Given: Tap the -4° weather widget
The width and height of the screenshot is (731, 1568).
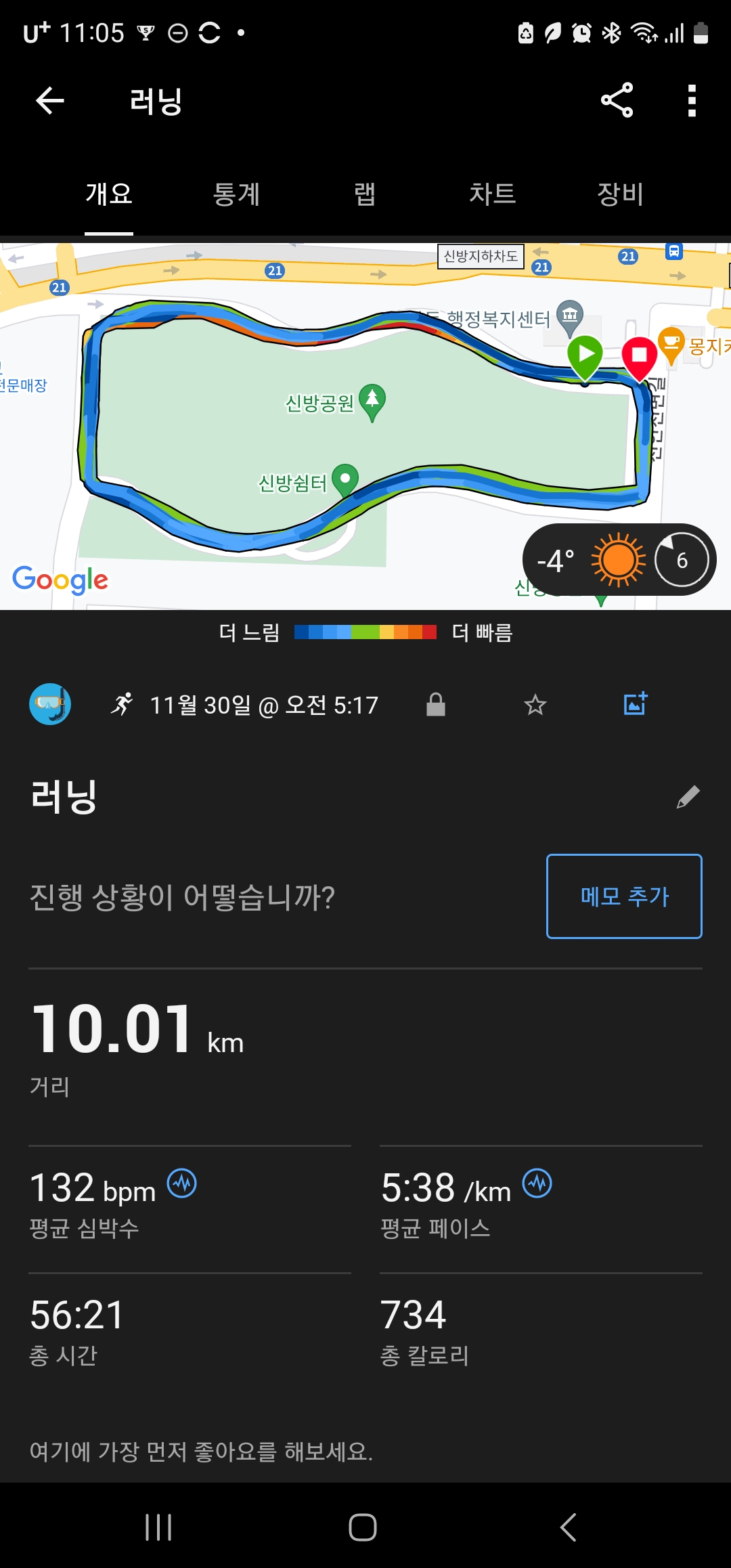Looking at the screenshot, I should tap(619, 560).
